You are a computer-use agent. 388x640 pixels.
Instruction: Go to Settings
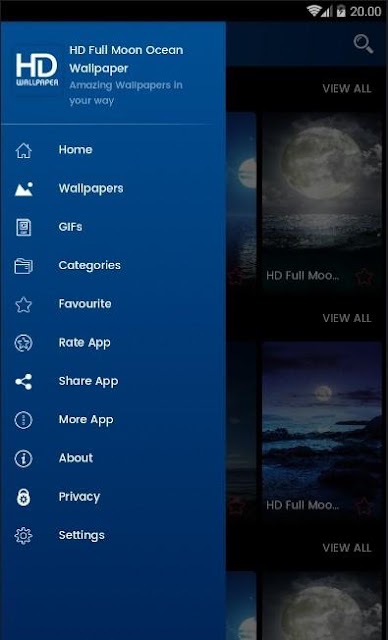coord(113,535)
